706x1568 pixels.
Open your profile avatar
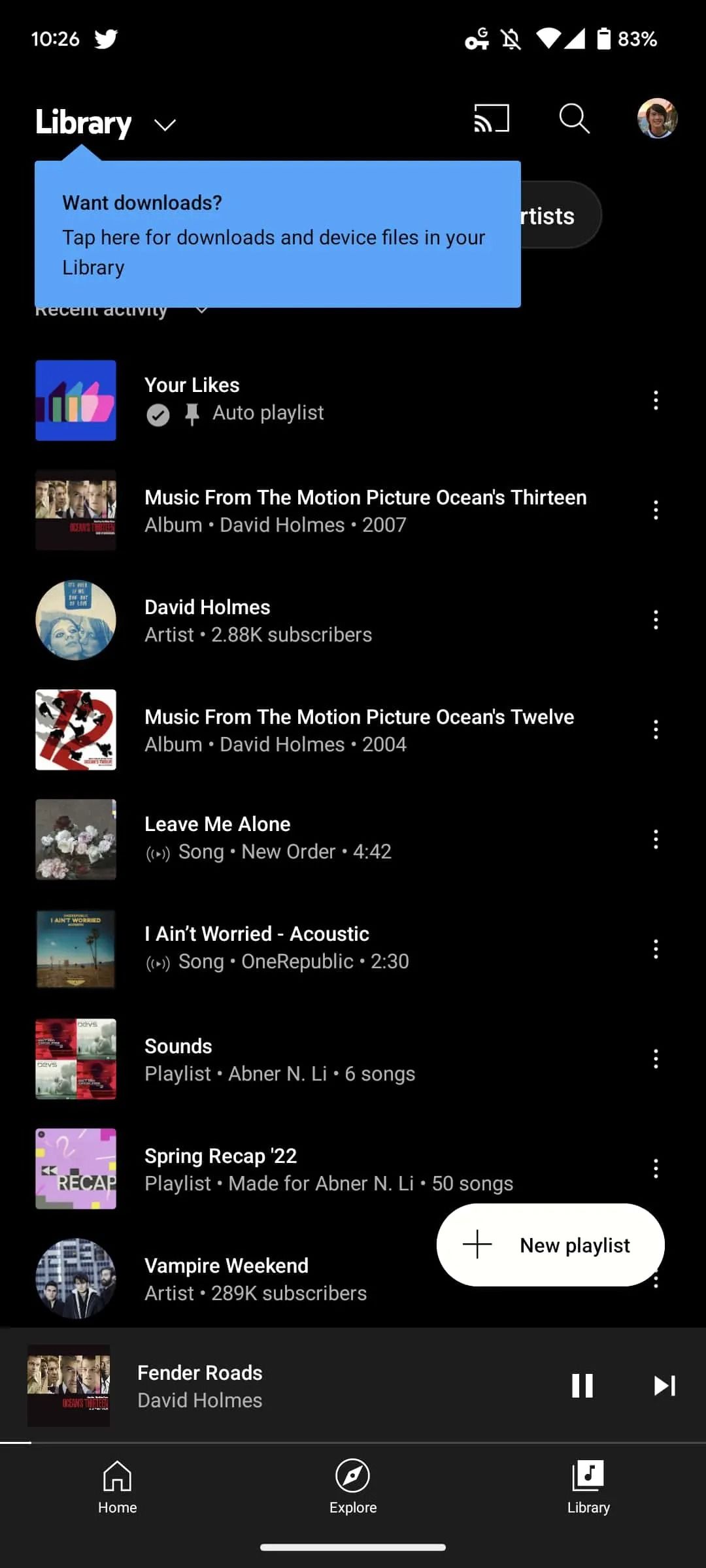(658, 118)
